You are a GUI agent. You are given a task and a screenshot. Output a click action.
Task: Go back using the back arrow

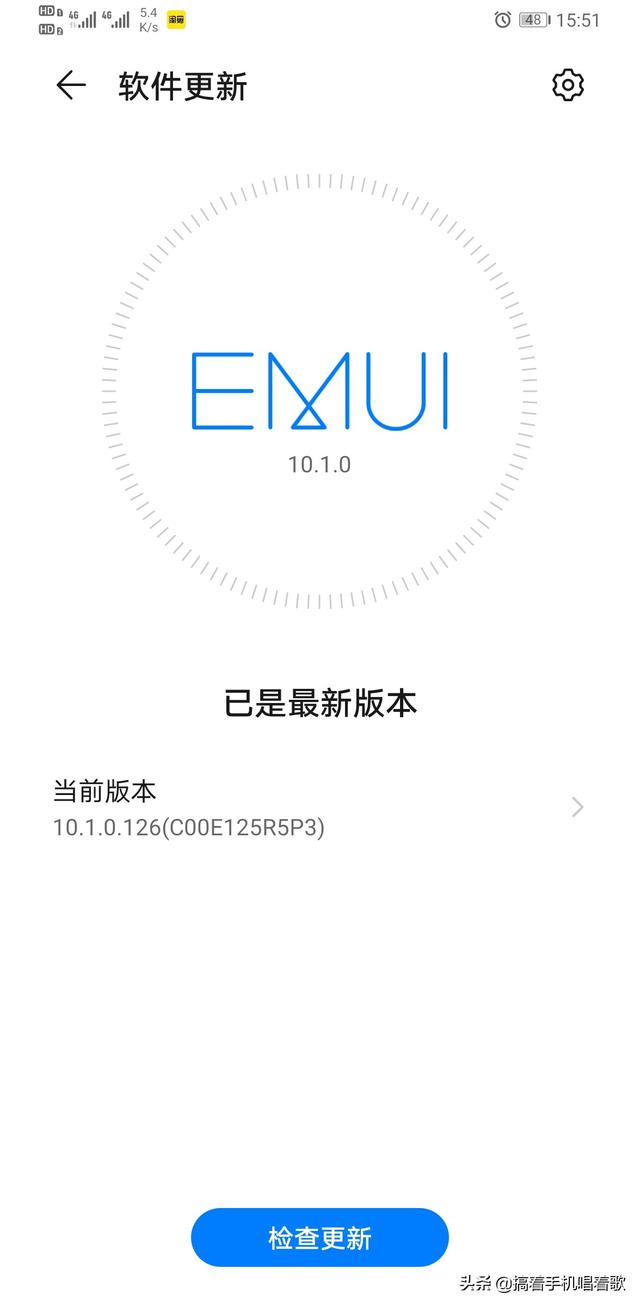70,86
